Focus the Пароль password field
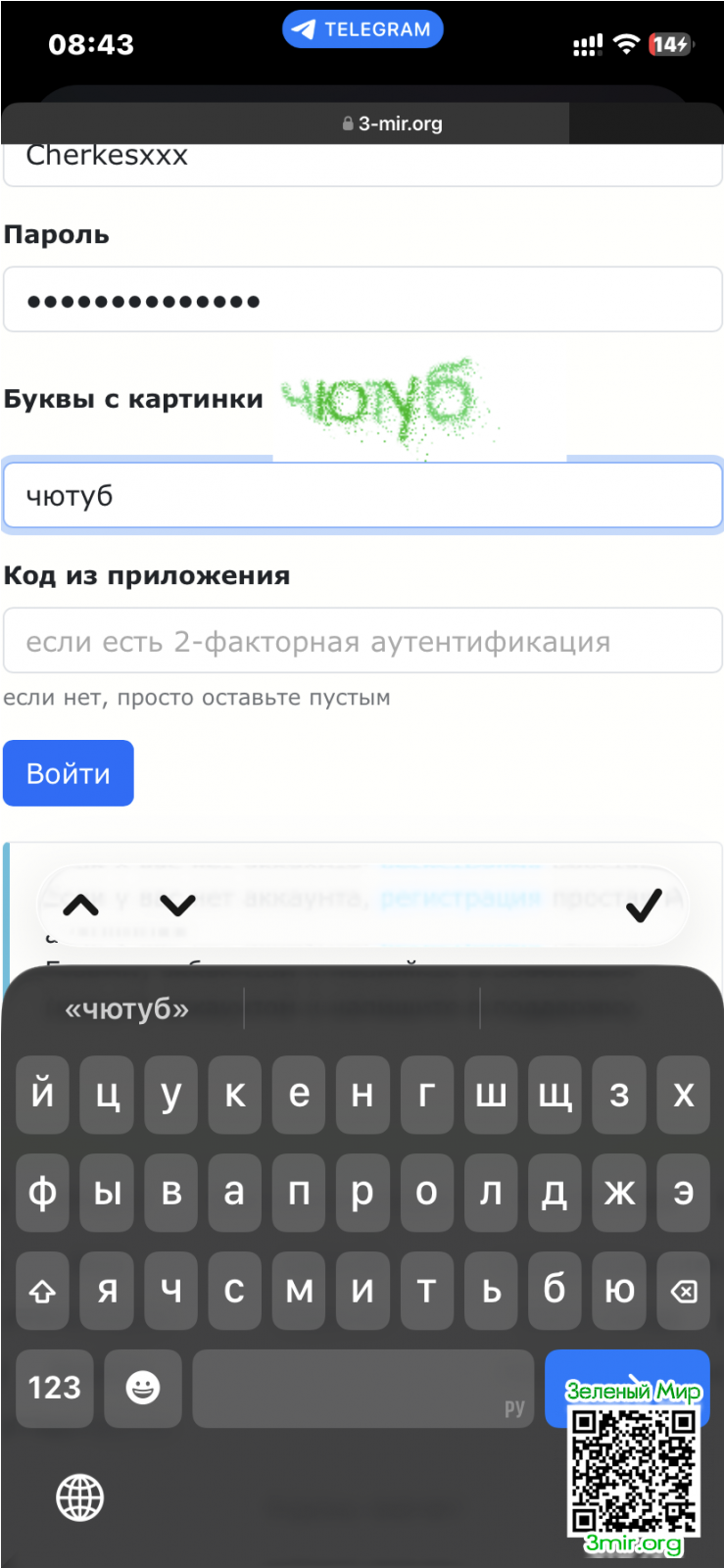 [x=362, y=300]
